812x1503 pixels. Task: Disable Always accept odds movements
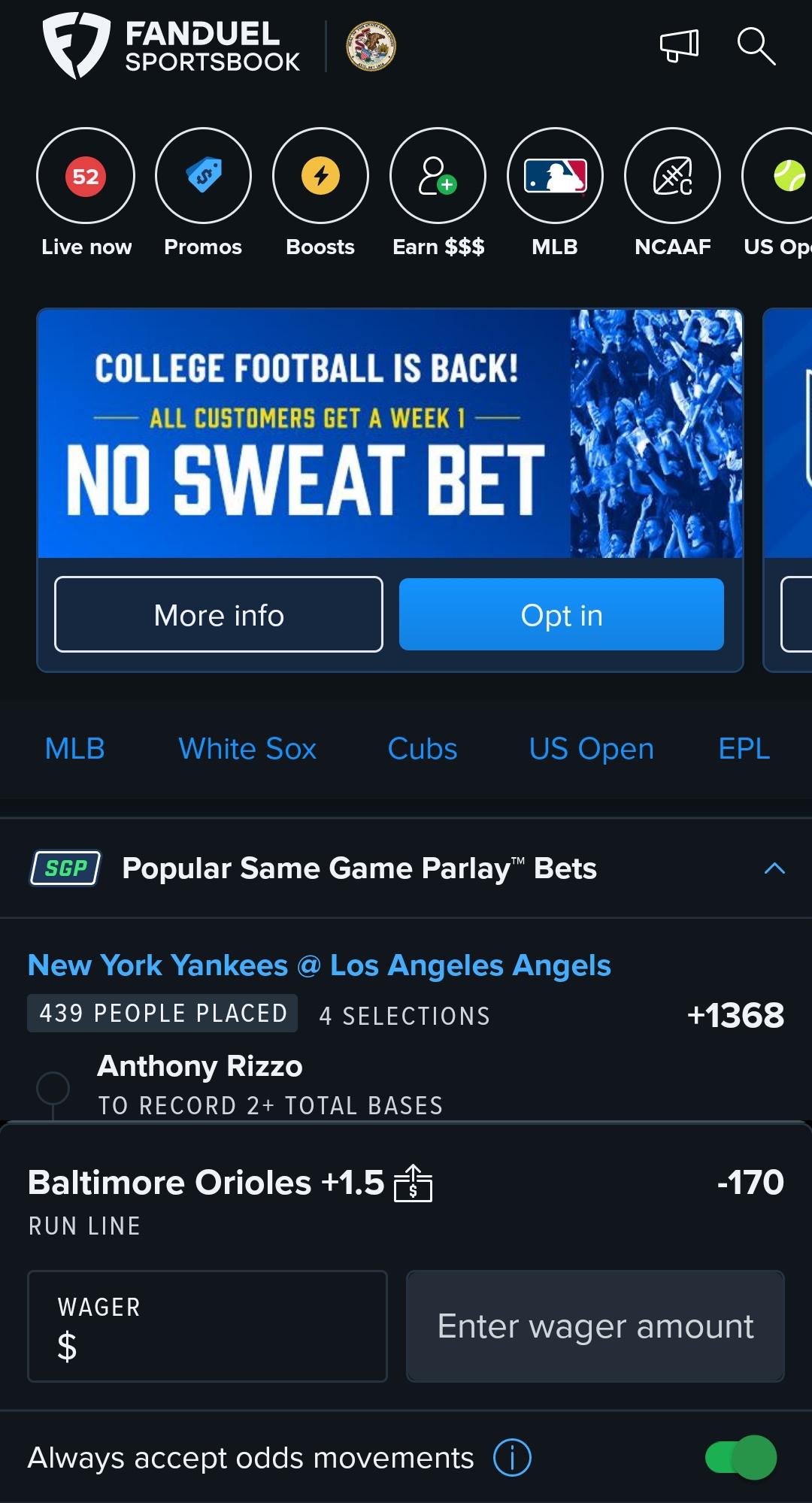coord(741,1458)
